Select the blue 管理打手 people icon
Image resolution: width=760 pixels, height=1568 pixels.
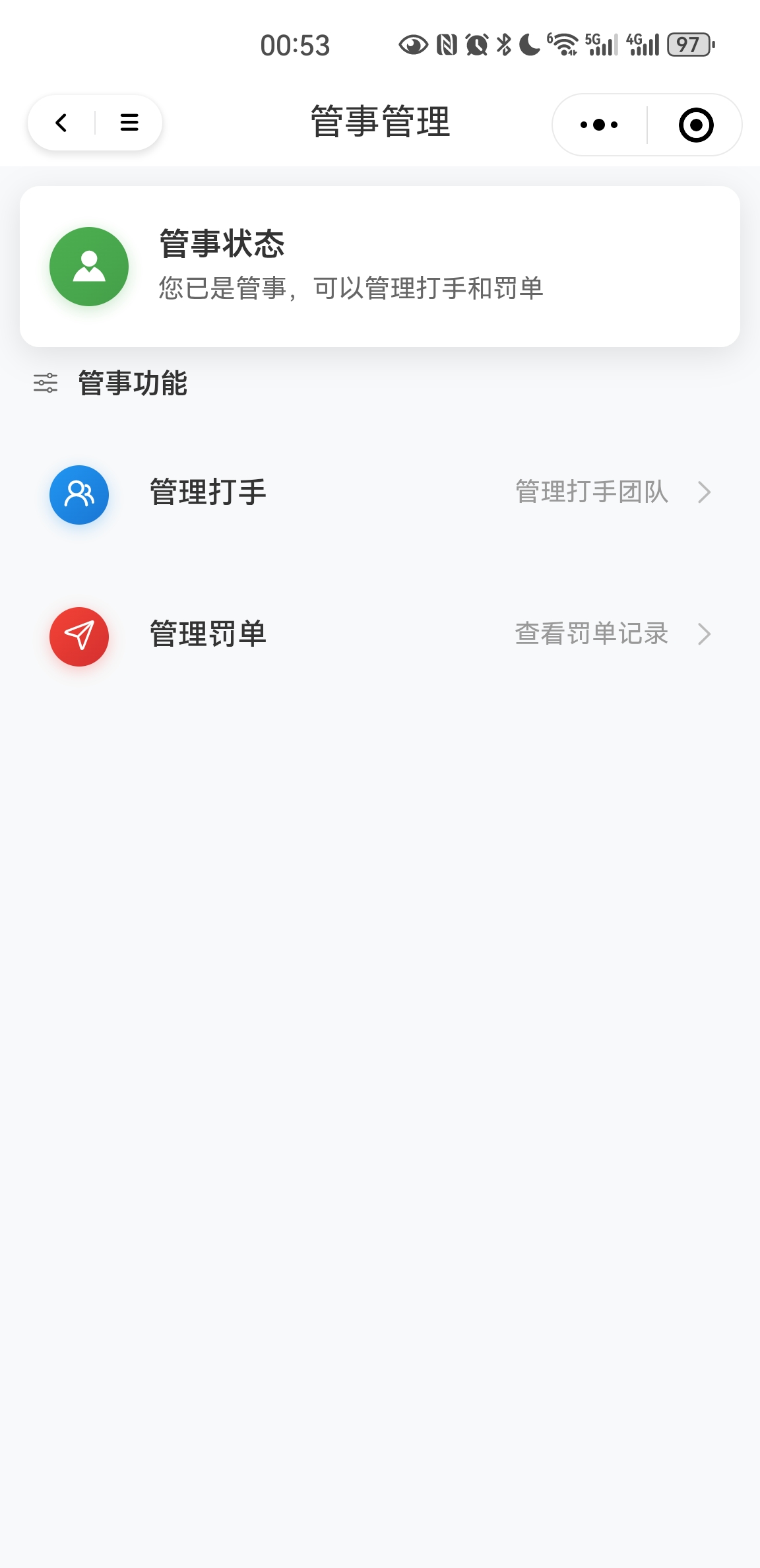(79, 494)
